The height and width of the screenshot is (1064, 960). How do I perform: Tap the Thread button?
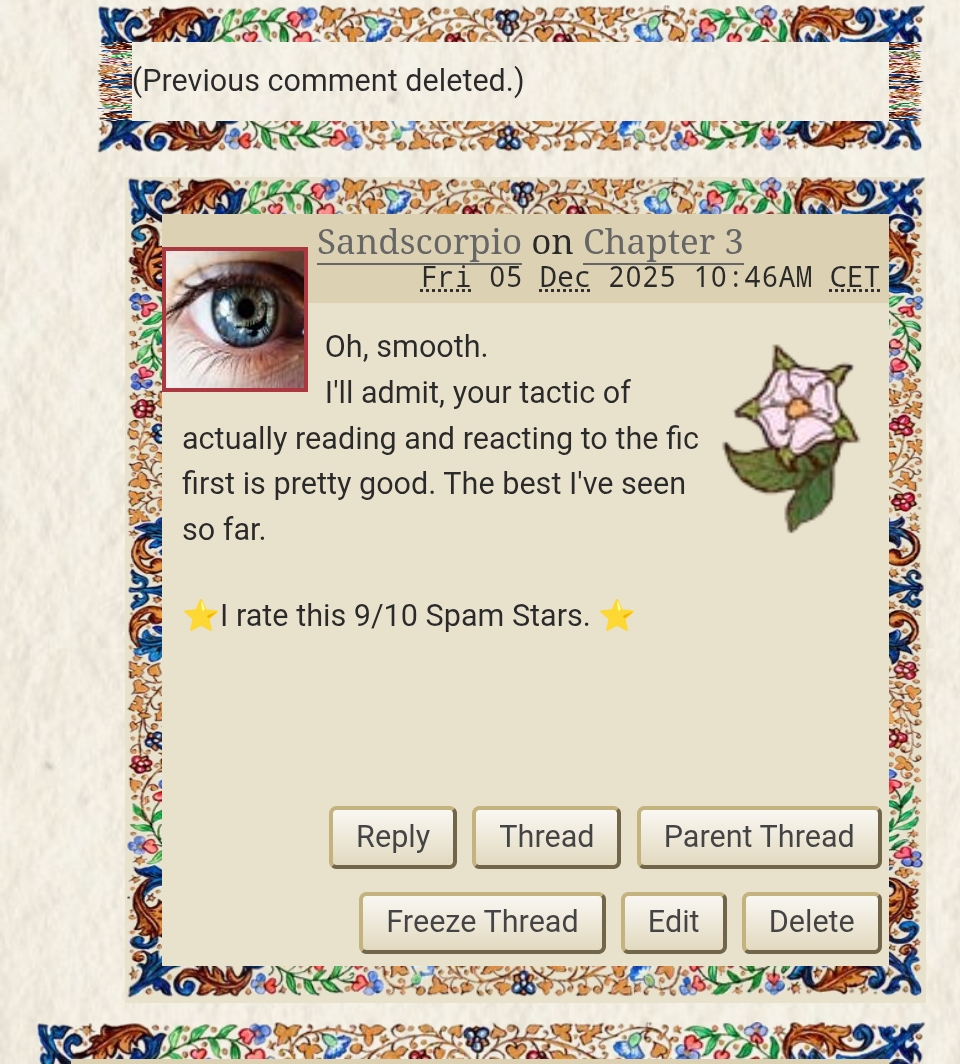(546, 837)
